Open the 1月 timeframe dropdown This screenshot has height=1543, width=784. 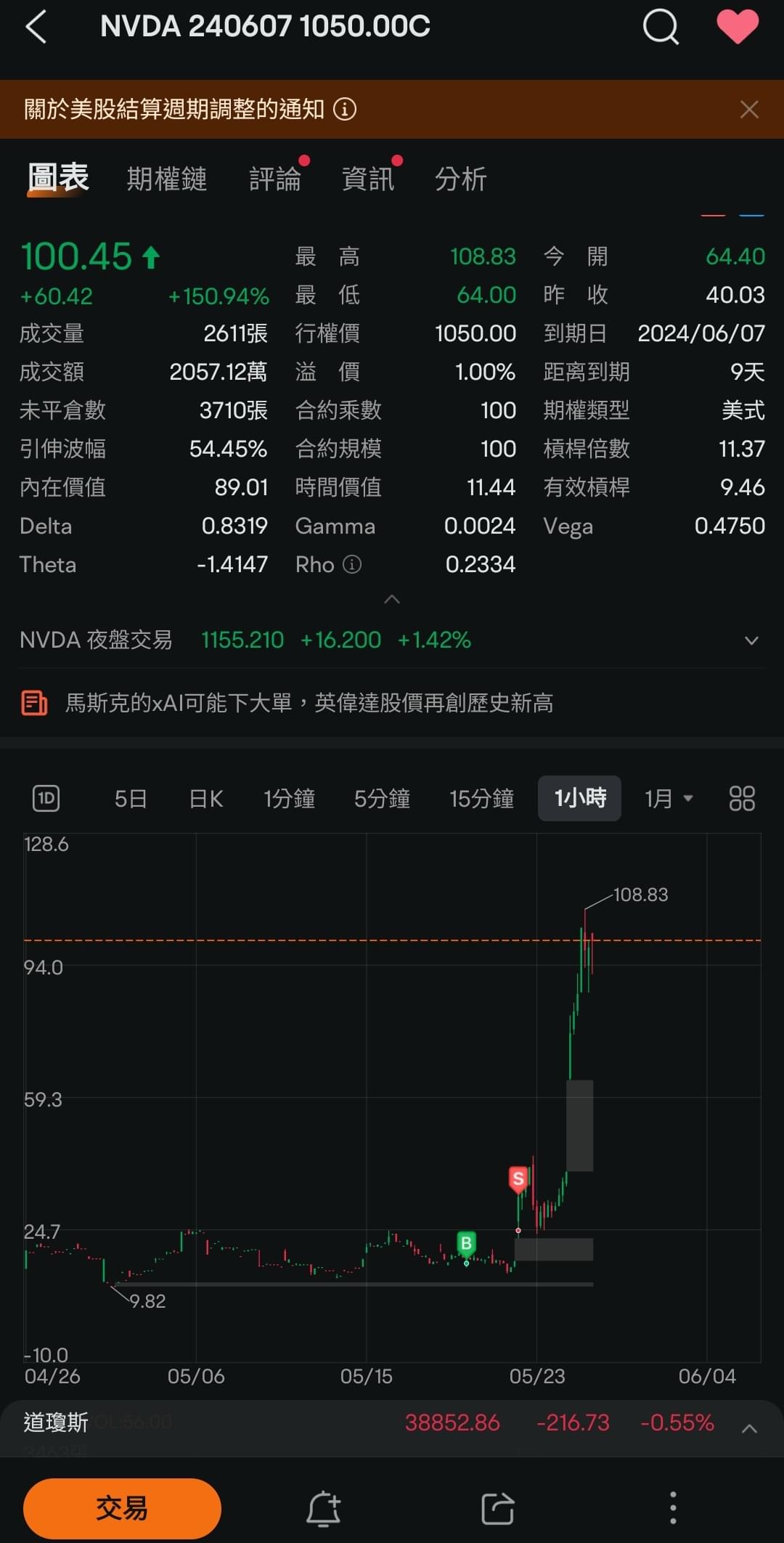(x=666, y=797)
